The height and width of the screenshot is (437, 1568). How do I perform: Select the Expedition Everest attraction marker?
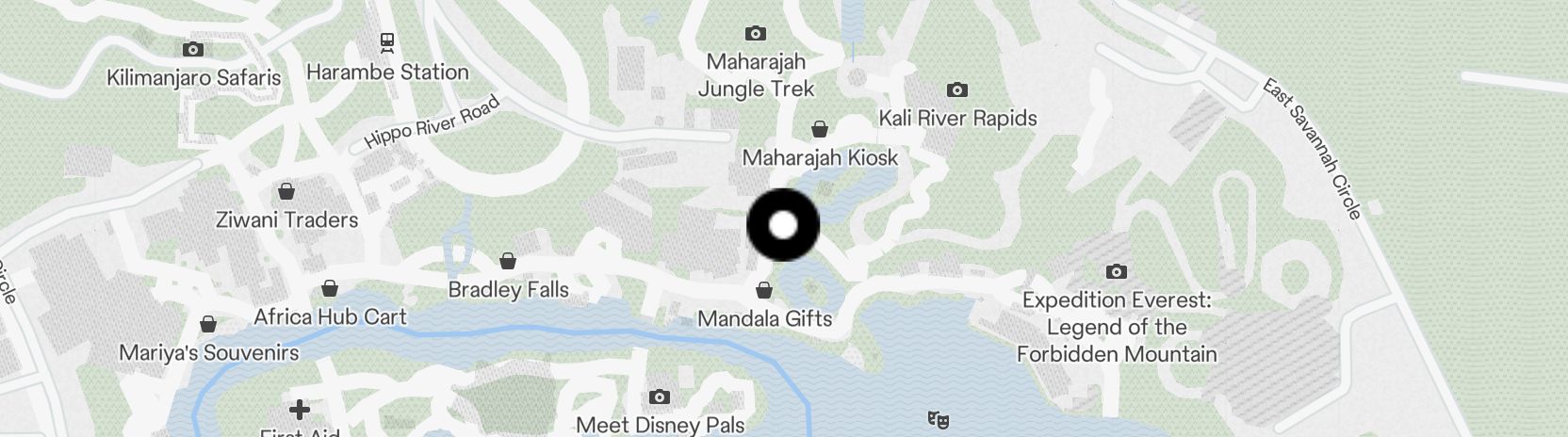(1116, 272)
